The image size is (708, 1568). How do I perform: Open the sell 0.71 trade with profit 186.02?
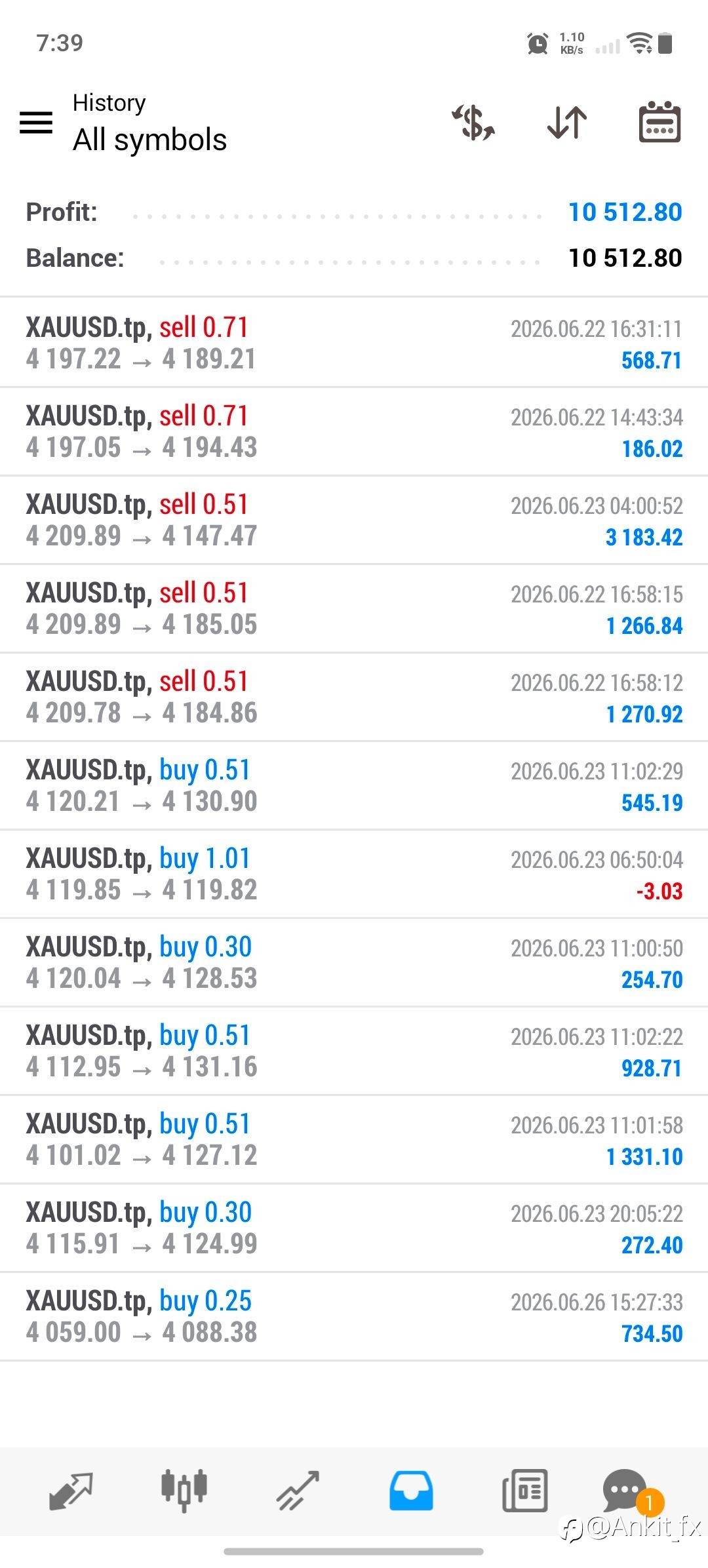[354, 431]
